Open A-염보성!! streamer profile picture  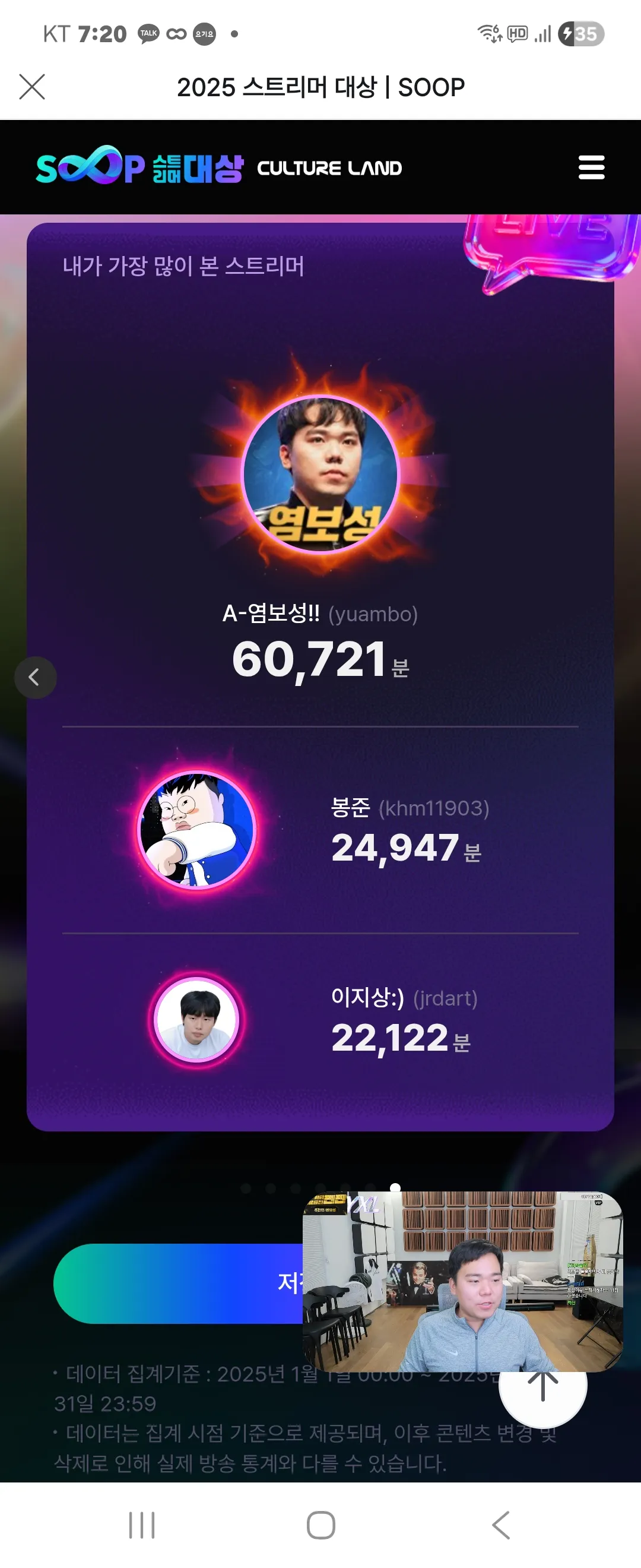[320, 474]
